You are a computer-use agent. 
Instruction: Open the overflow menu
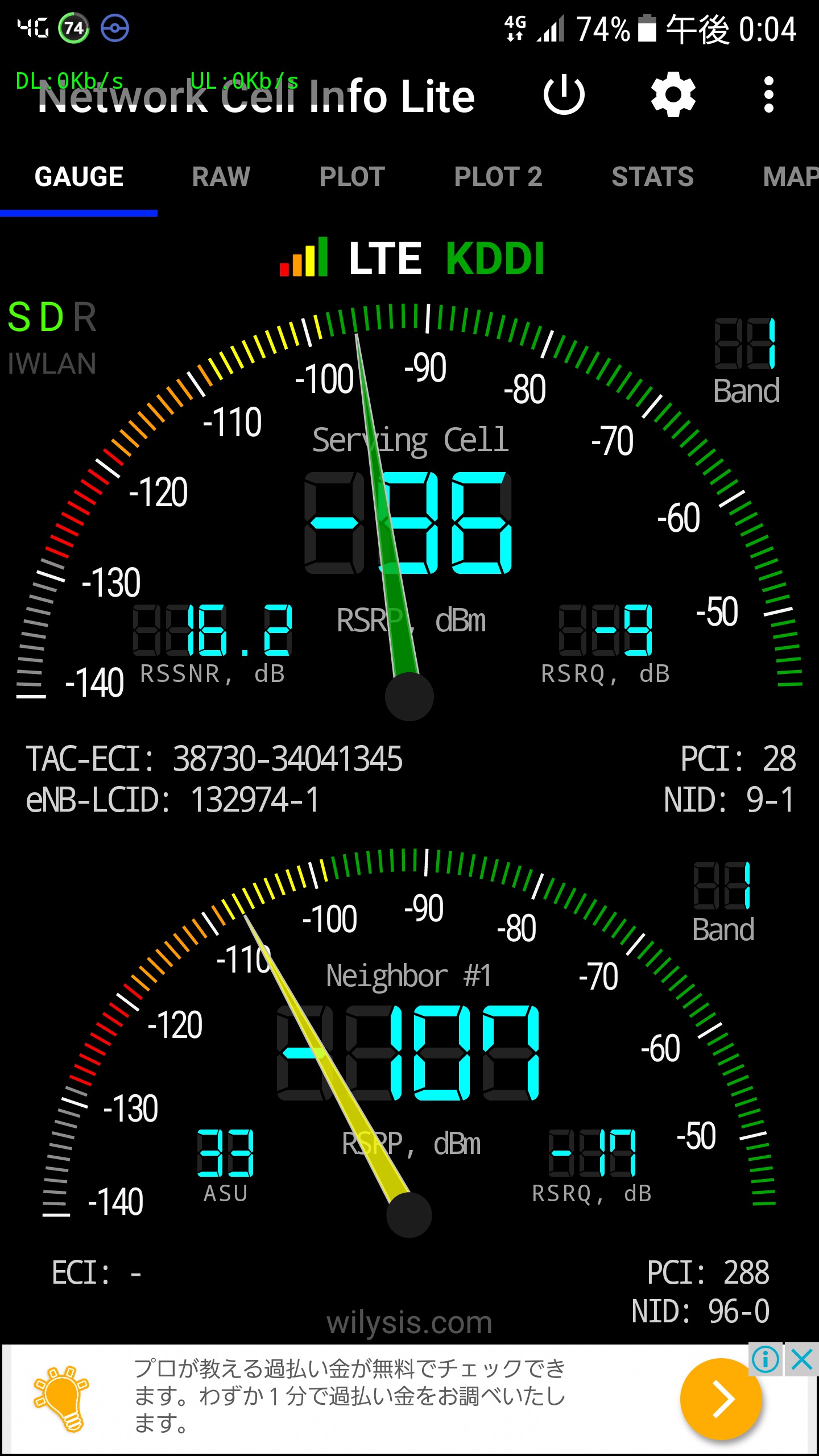[x=769, y=94]
